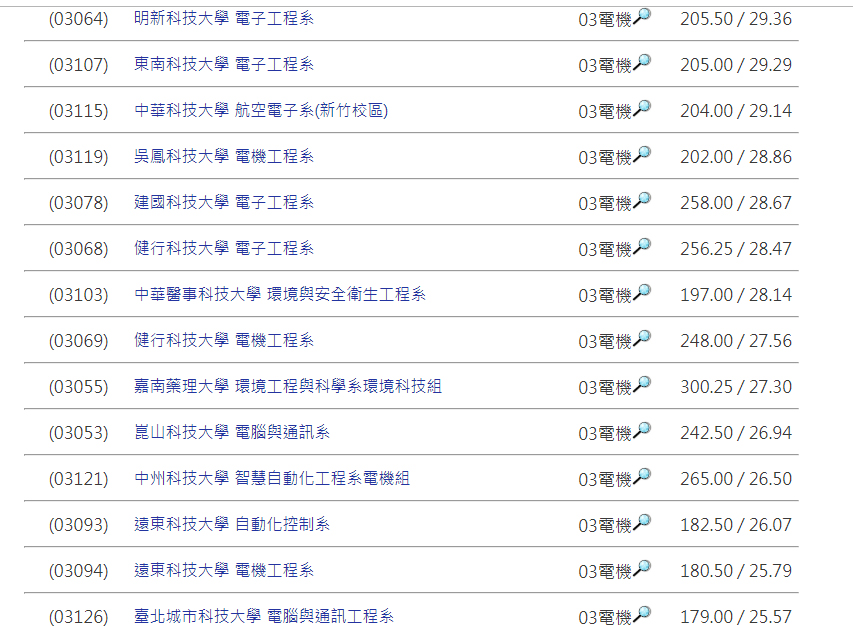The width and height of the screenshot is (853, 627).
Task: Tap magnifier icon in row 03055
Action: point(642,384)
